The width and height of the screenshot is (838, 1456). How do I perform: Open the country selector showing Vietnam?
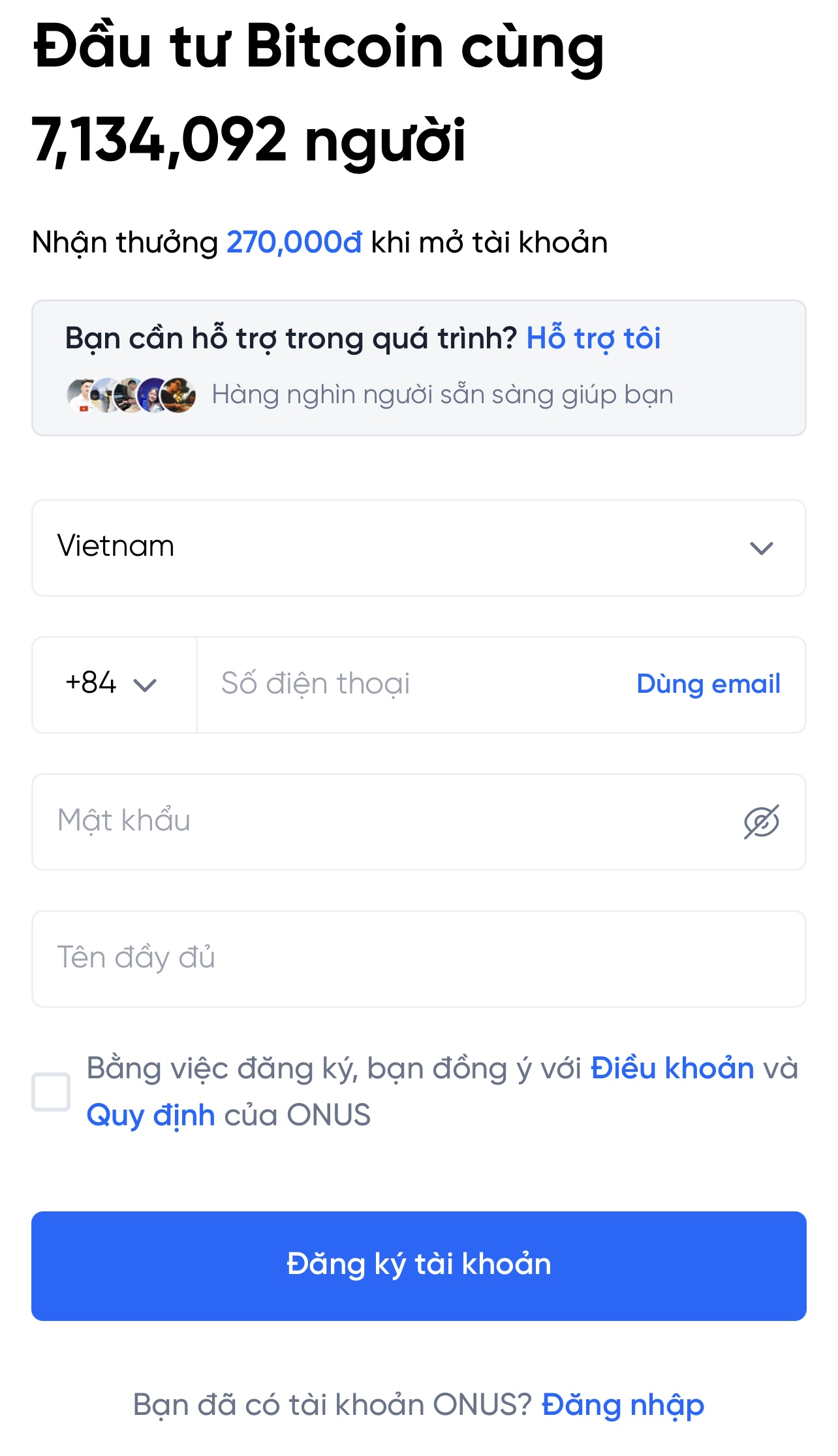tap(419, 548)
